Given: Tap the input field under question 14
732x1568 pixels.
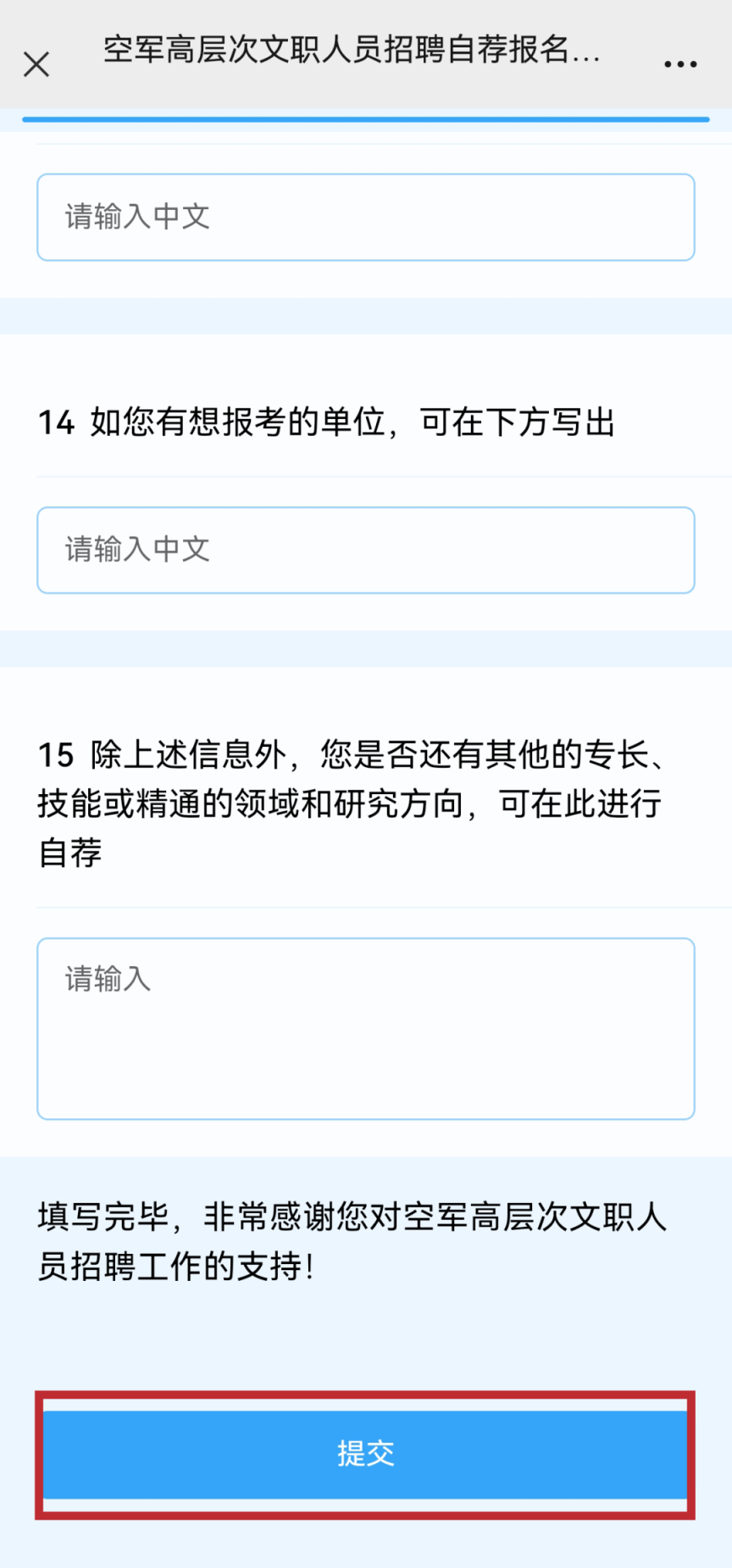Looking at the screenshot, I should 366,550.
